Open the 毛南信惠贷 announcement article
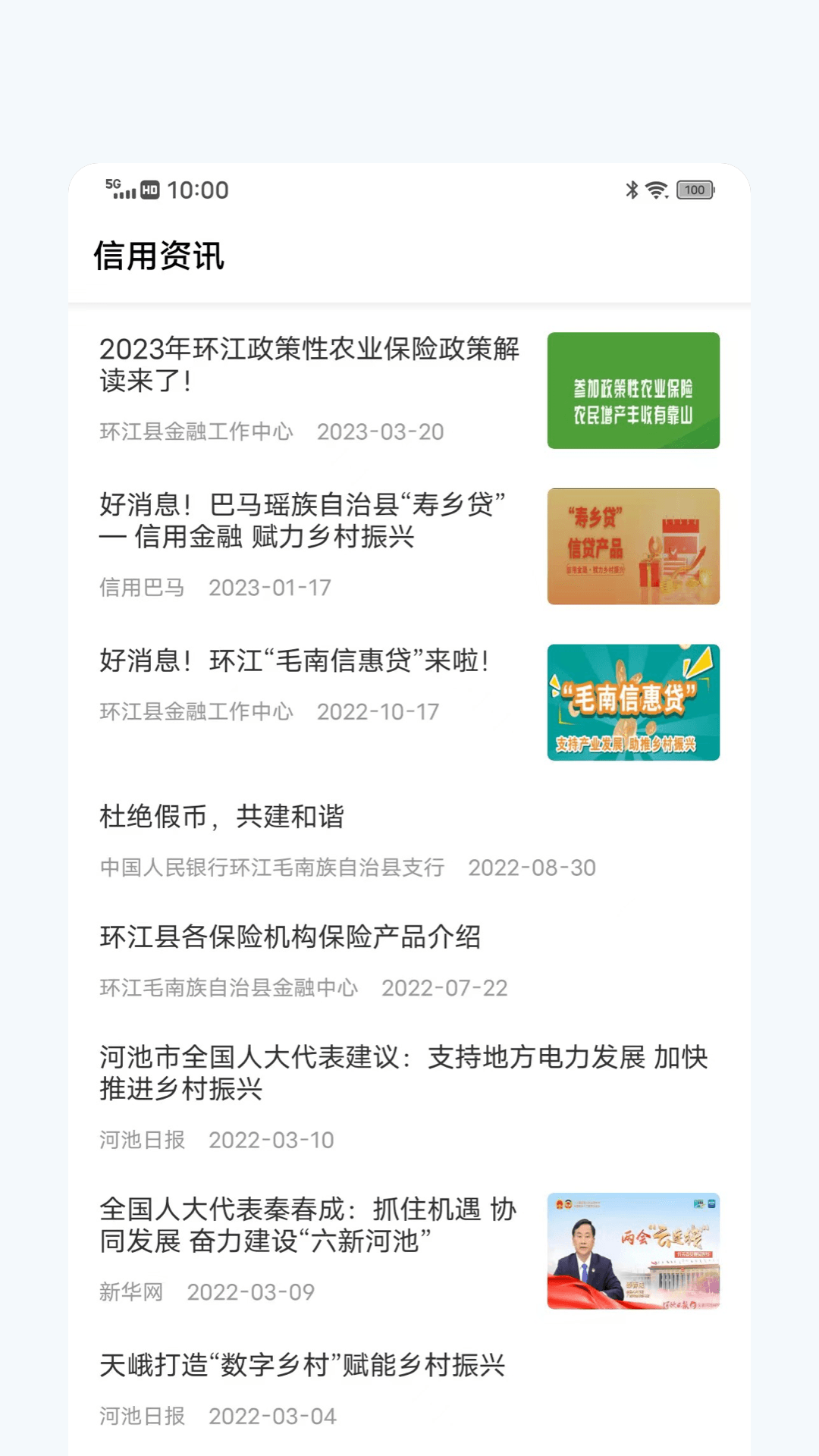The image size is (819, 1456). pyautogui.click(x=296, y=661)
